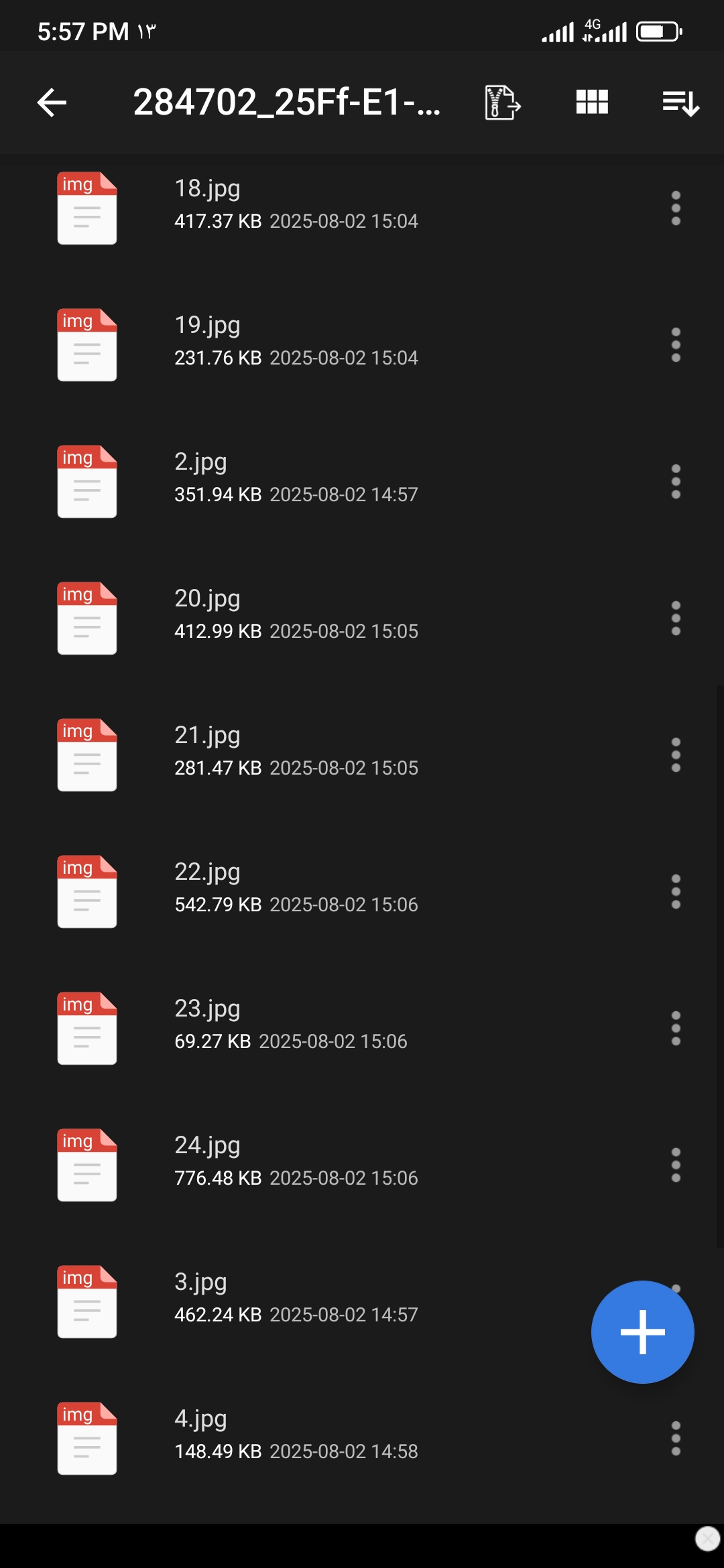
Task: Tap the zip extract icon
Action: [x=503, y=103]
